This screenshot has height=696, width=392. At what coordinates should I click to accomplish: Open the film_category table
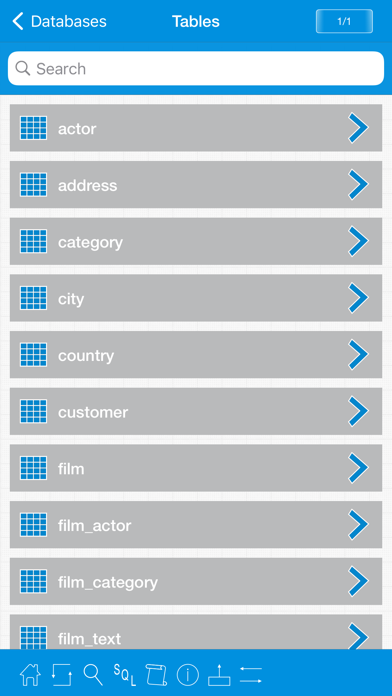click(x=196, y=581)
